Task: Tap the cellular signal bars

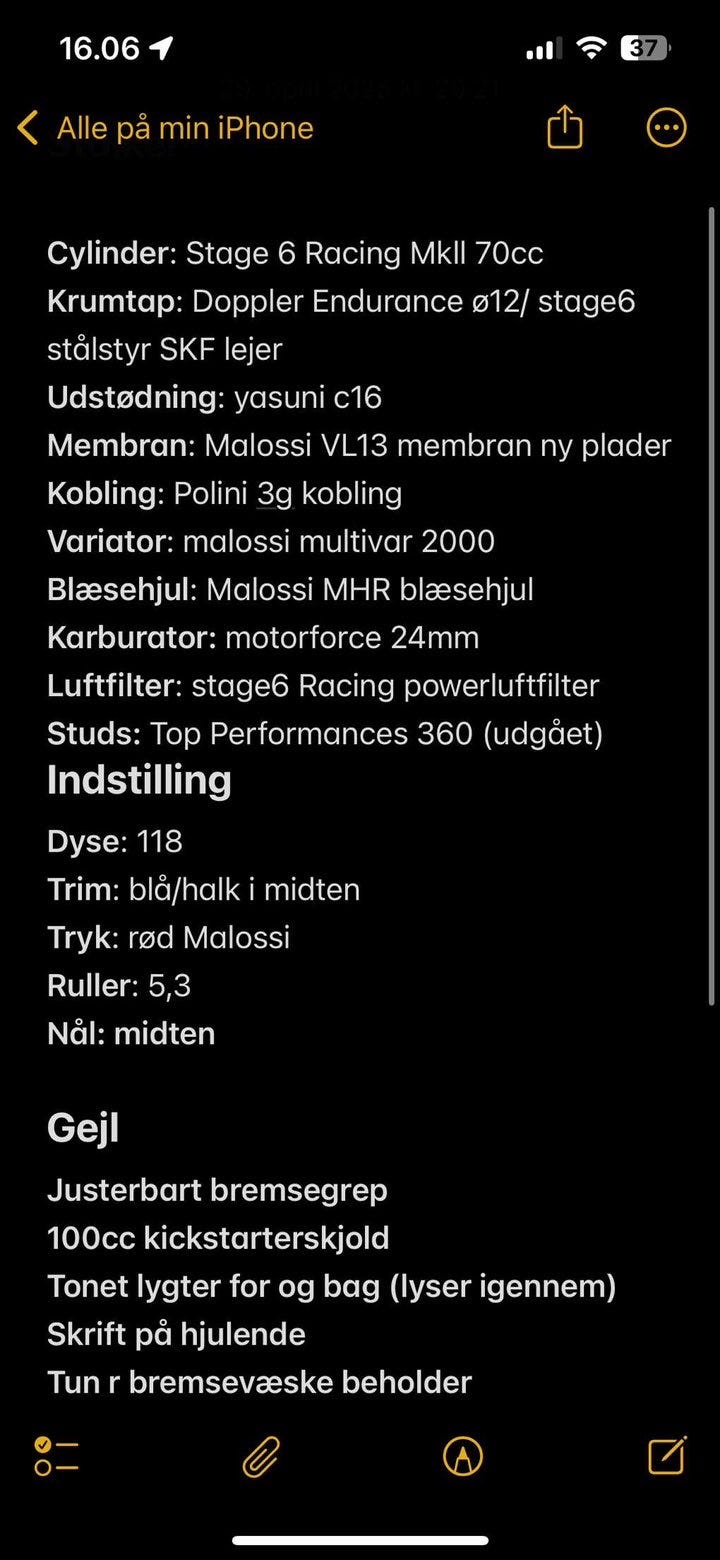Action: point(543,46)
